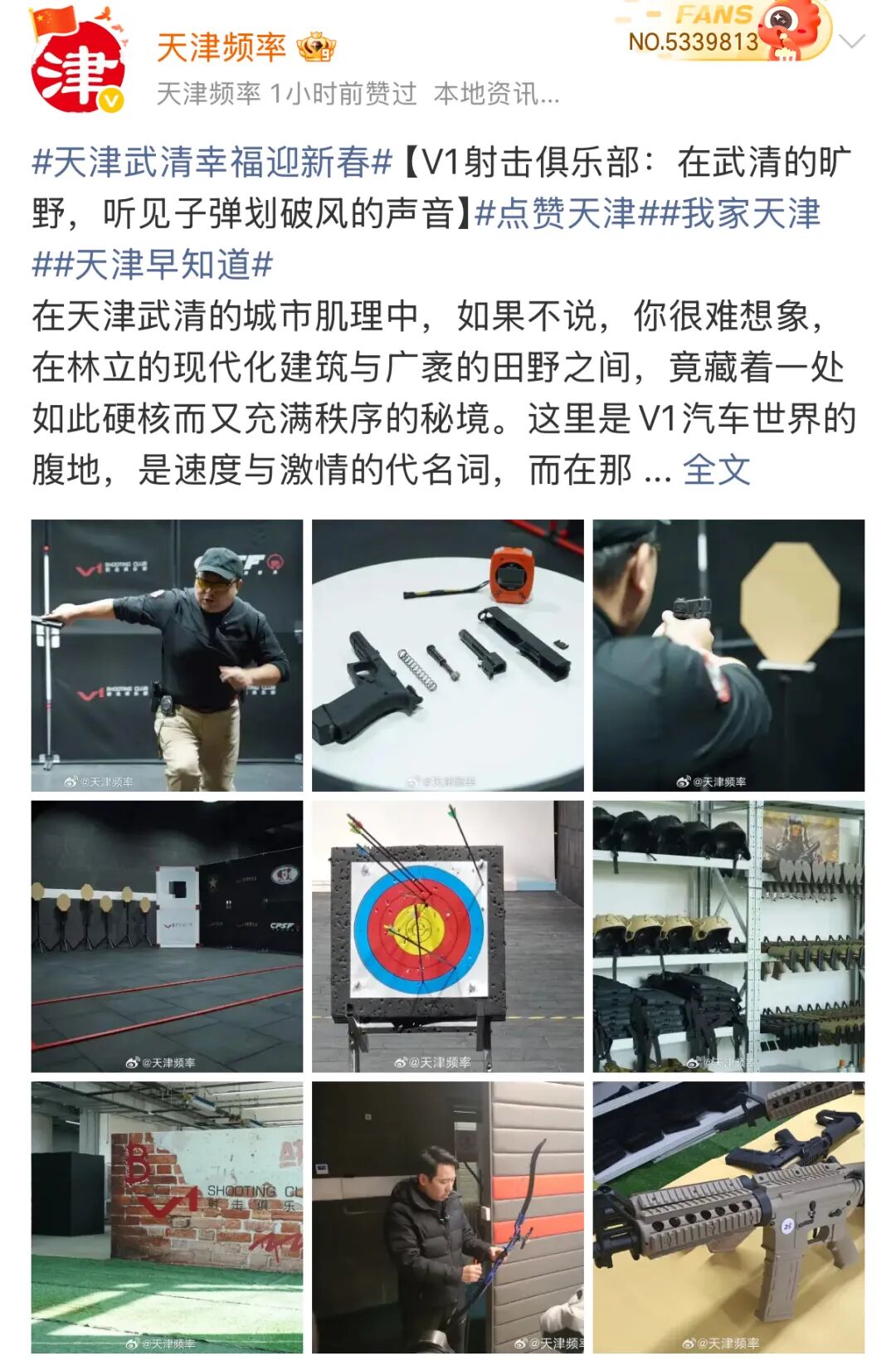View photo of archery target with arrows

pos(447,935)
